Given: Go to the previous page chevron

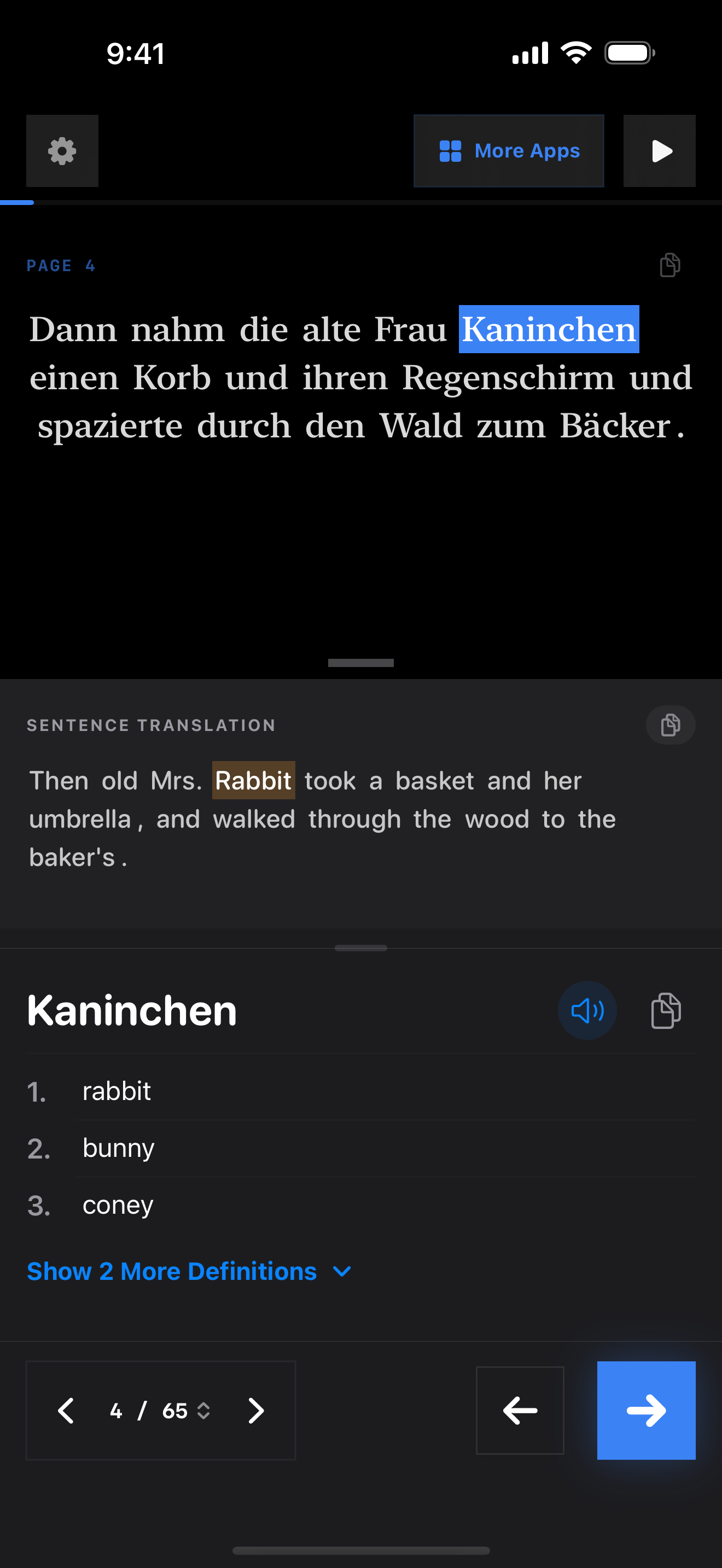Looking at the screenshot, I should pos(66,1411).
